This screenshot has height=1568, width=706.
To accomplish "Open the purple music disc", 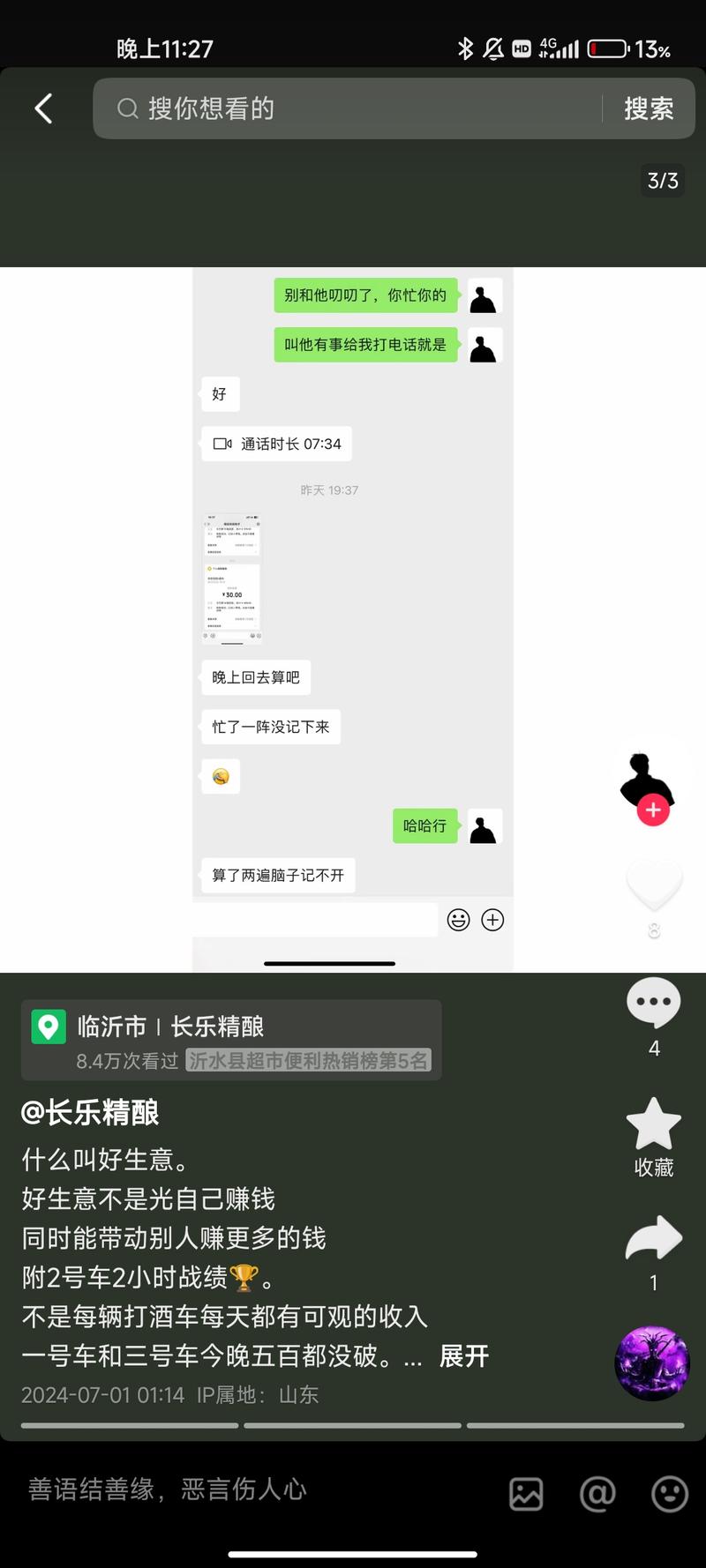I will [x=652, y=1363].
